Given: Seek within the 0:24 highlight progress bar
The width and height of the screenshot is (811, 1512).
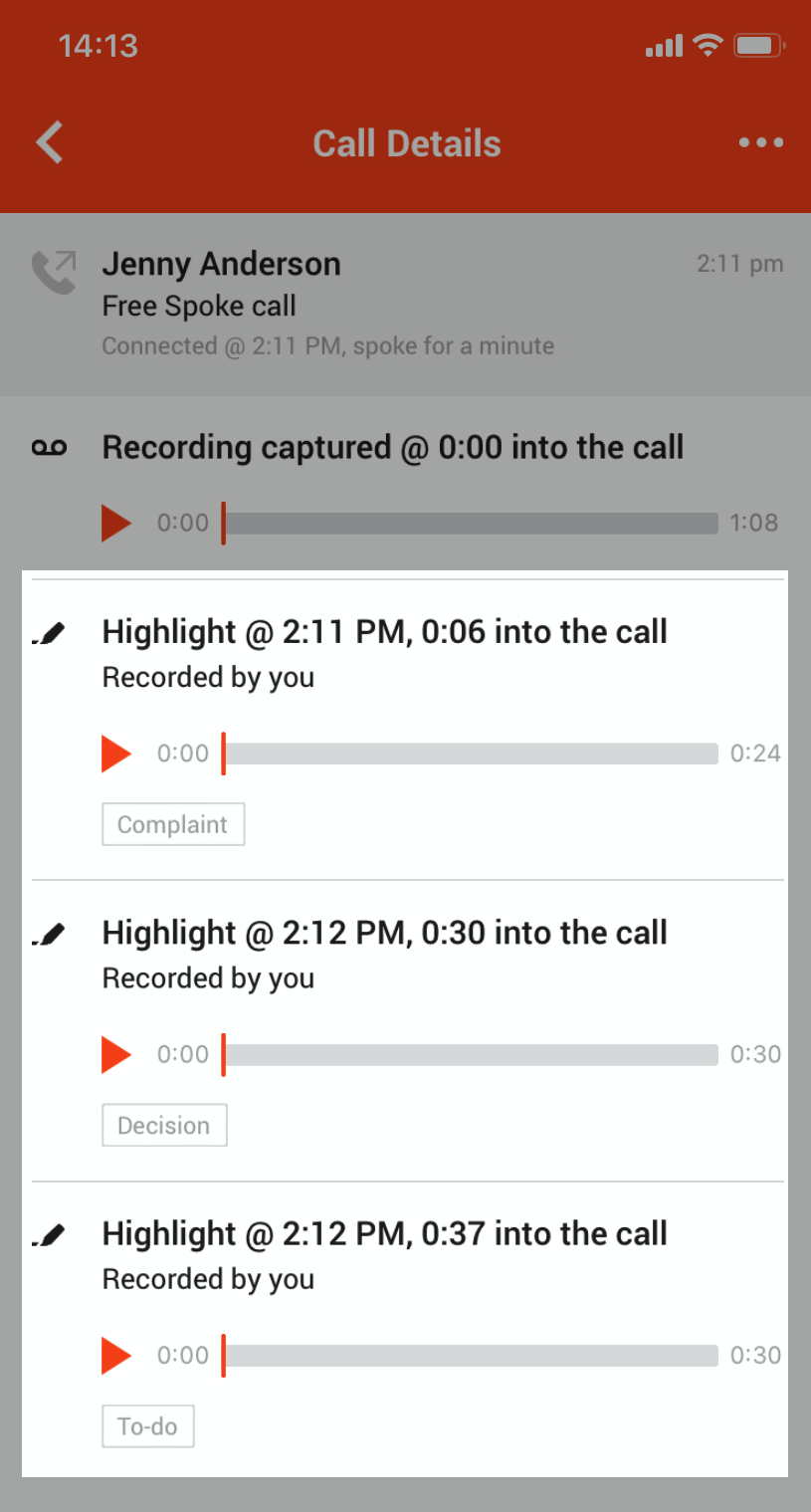Looking at the screenshot, I should pyautogui.click(x=470, y=754).
